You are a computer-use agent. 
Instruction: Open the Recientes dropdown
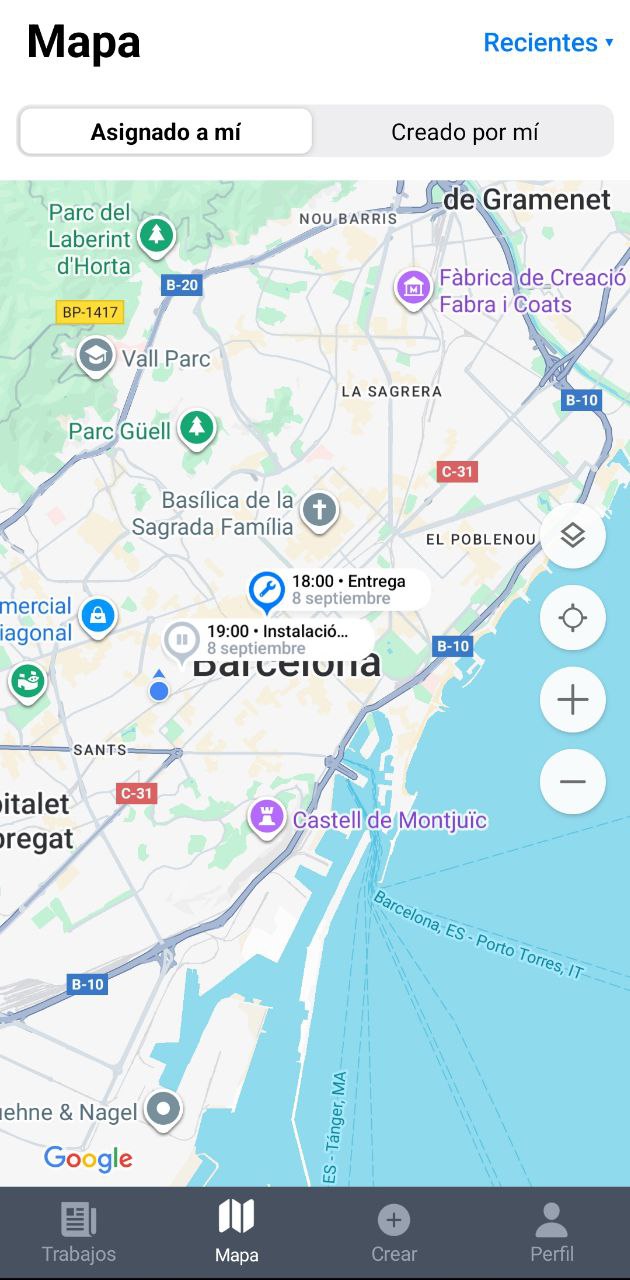548,43
